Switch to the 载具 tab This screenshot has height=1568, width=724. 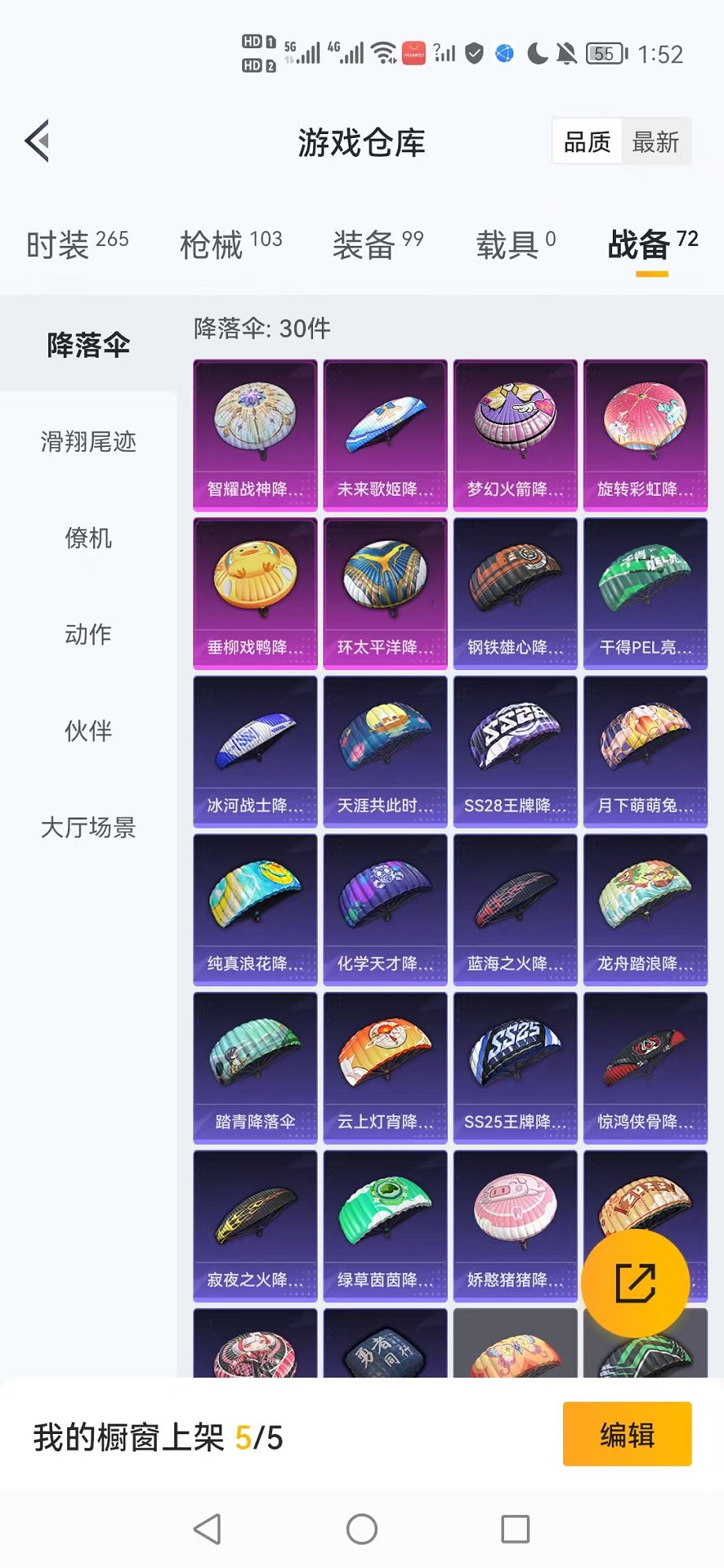pos(515,244)
